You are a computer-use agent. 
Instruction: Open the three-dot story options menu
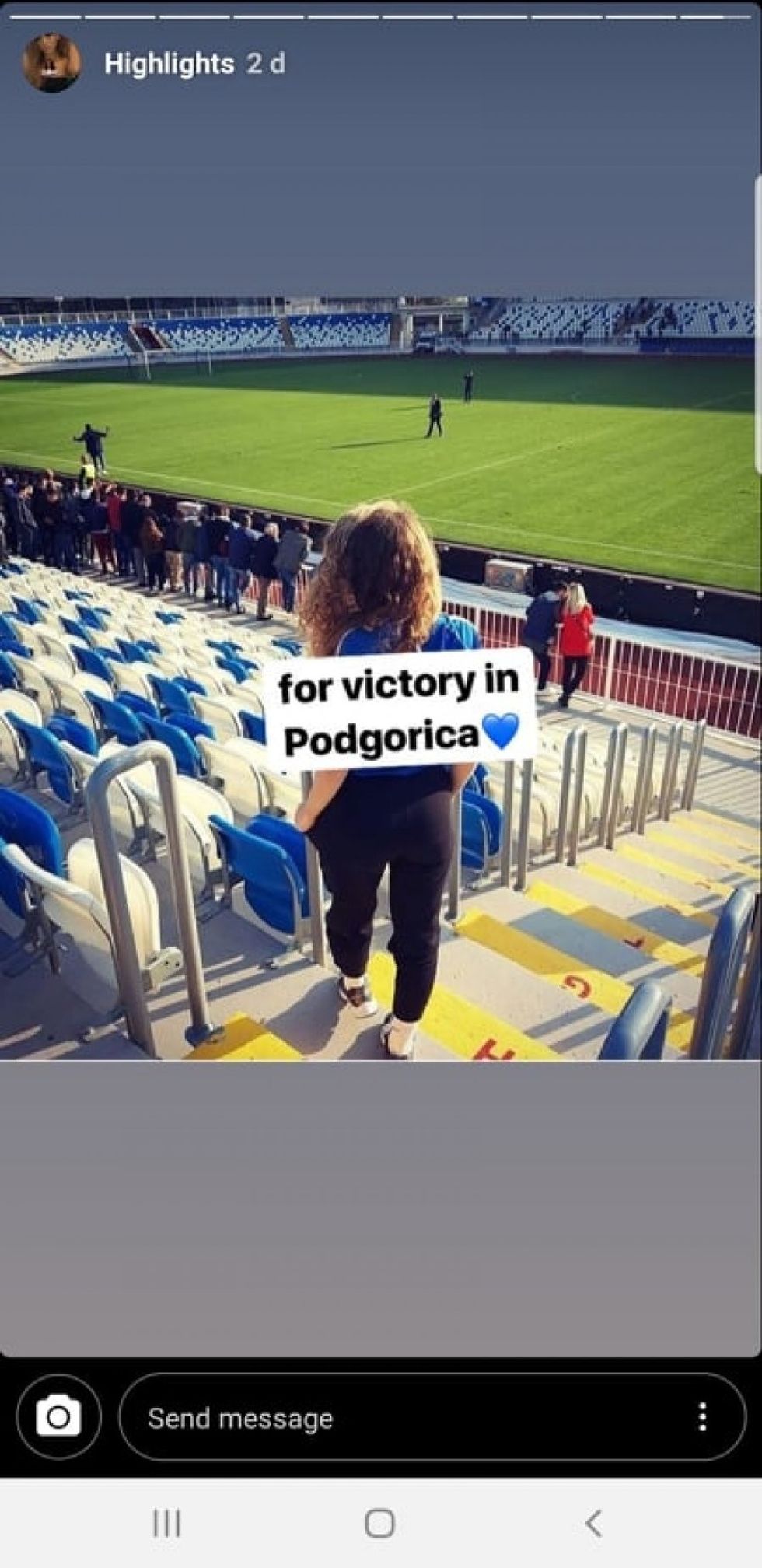coord(702,1417)
